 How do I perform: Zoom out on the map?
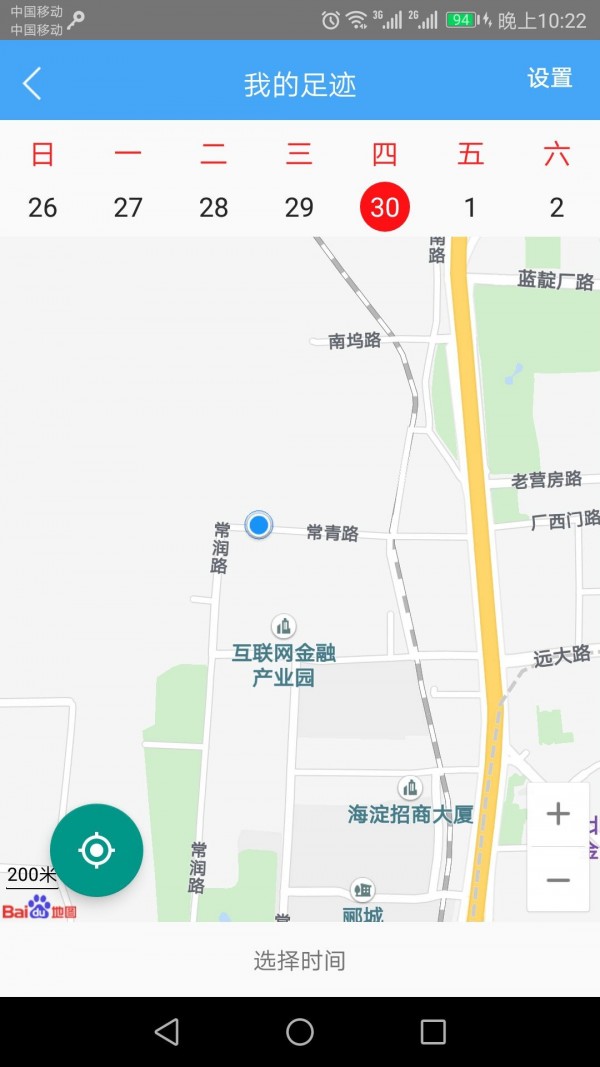(x=558, y=880)
